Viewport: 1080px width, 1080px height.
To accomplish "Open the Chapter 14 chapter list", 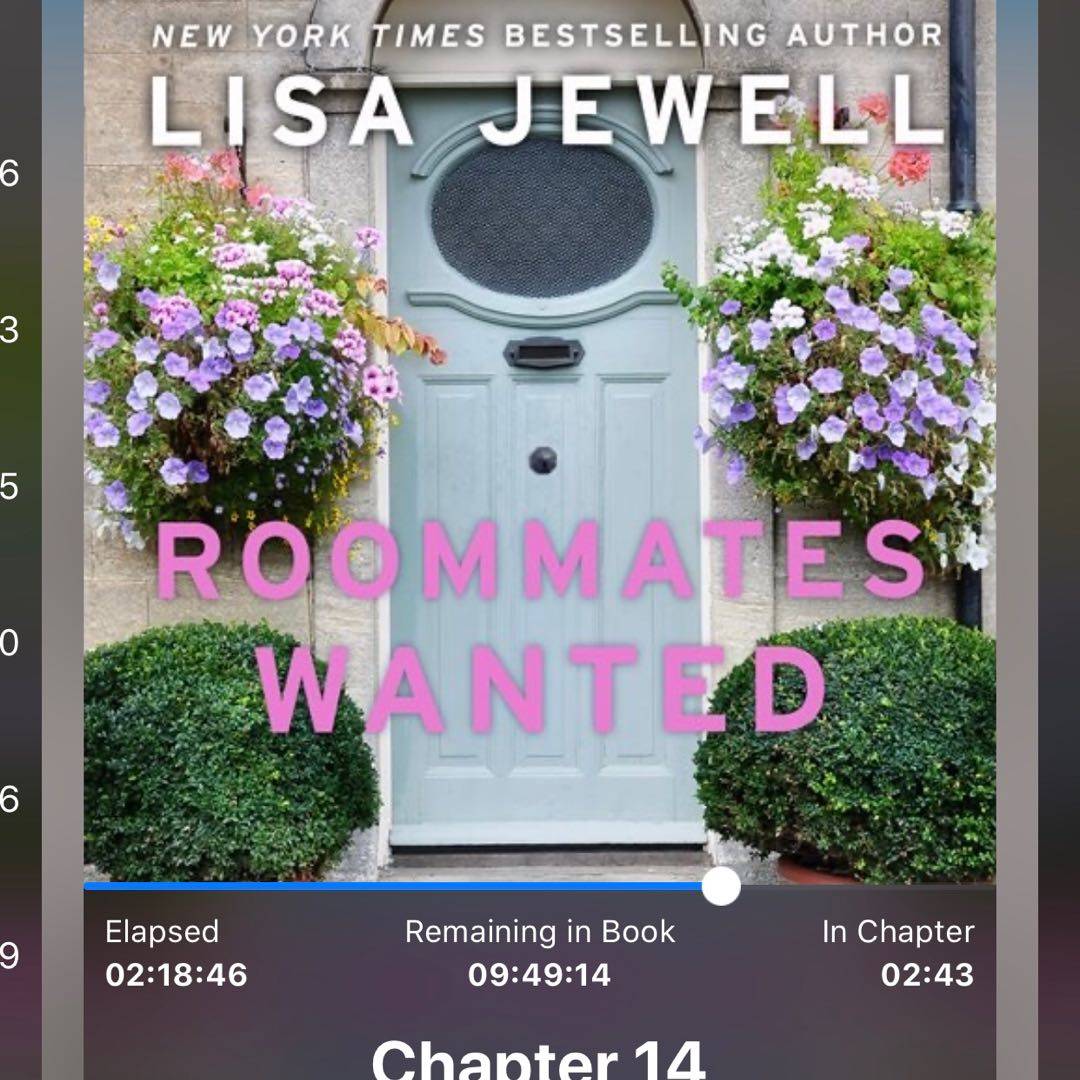I will point(539,1057).
